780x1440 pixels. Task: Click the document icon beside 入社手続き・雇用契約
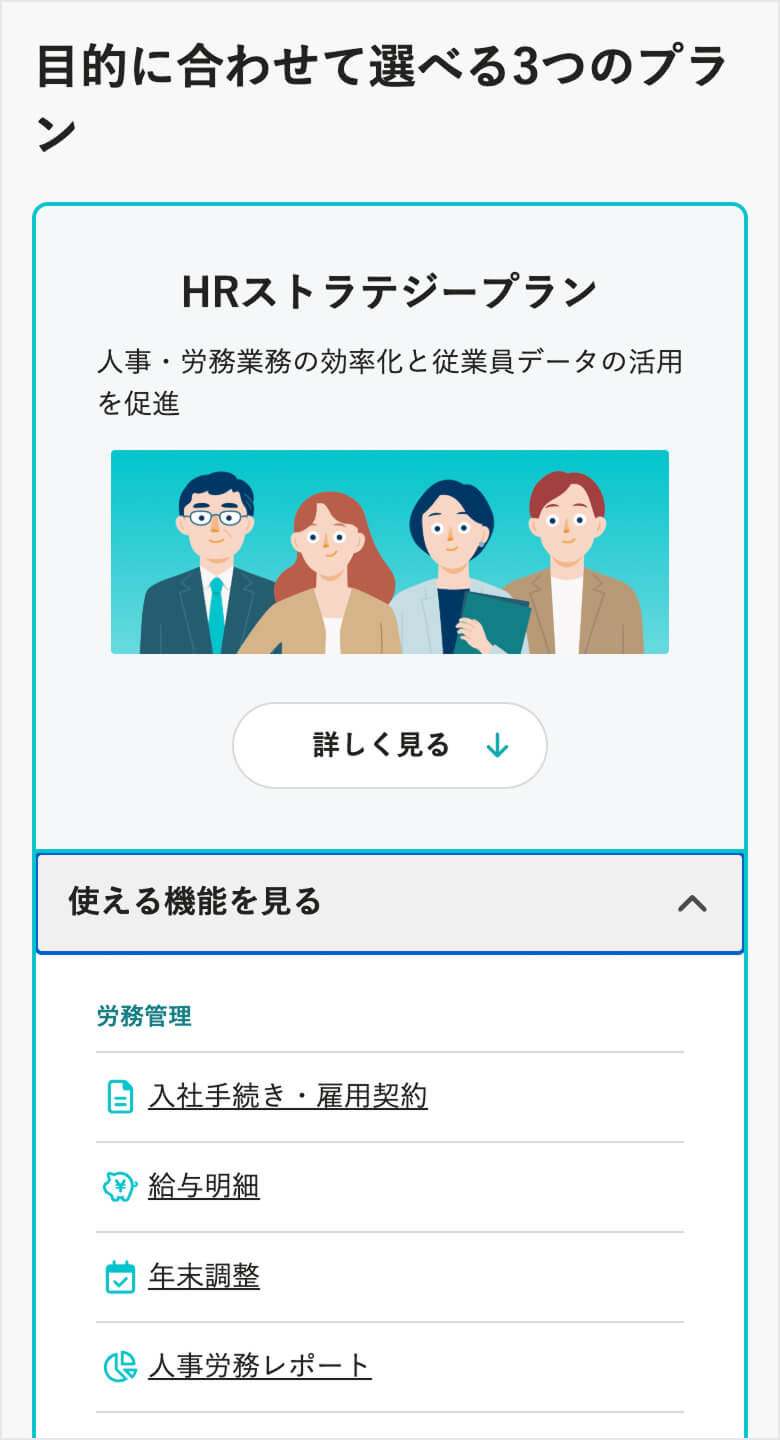[x=121, y=1096]
